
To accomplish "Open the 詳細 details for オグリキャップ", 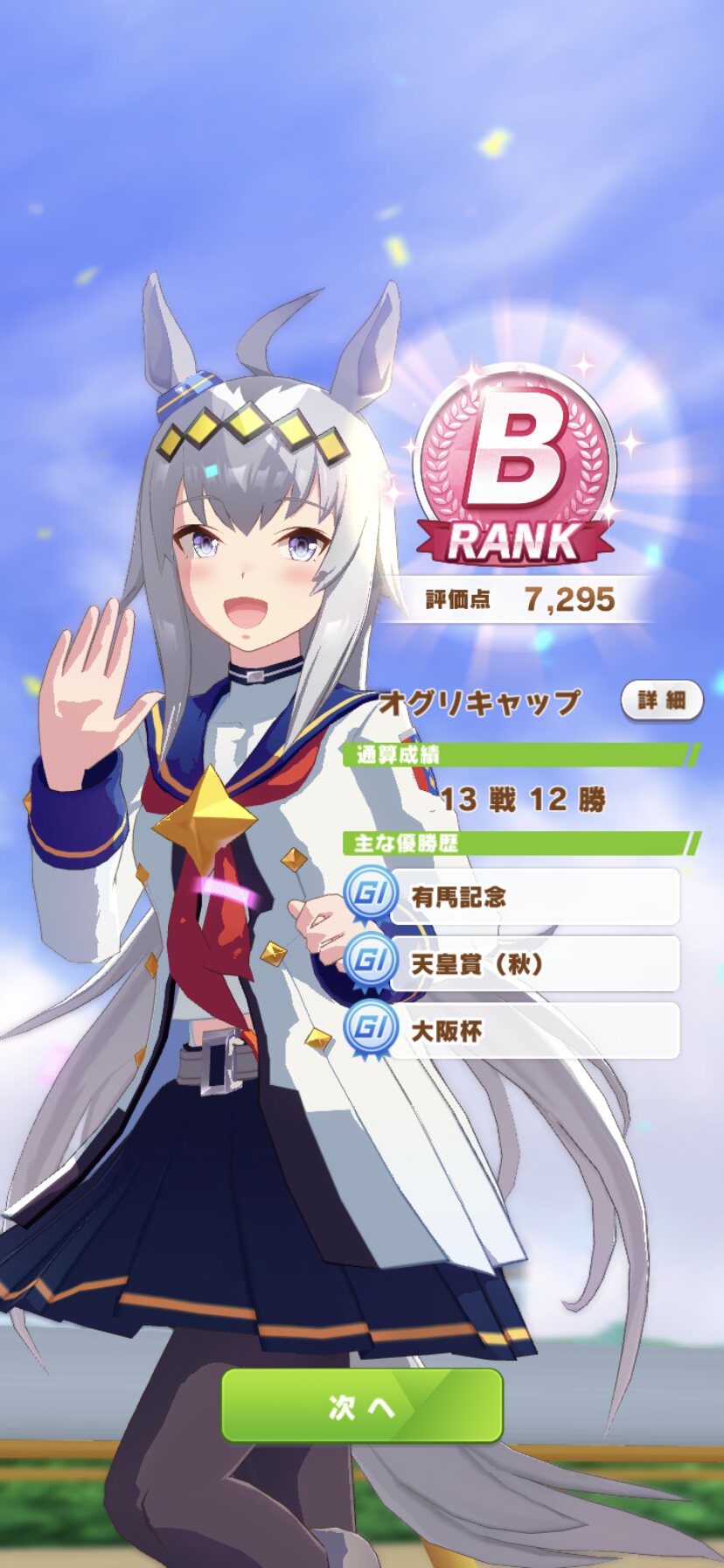I will pos(661,701).
